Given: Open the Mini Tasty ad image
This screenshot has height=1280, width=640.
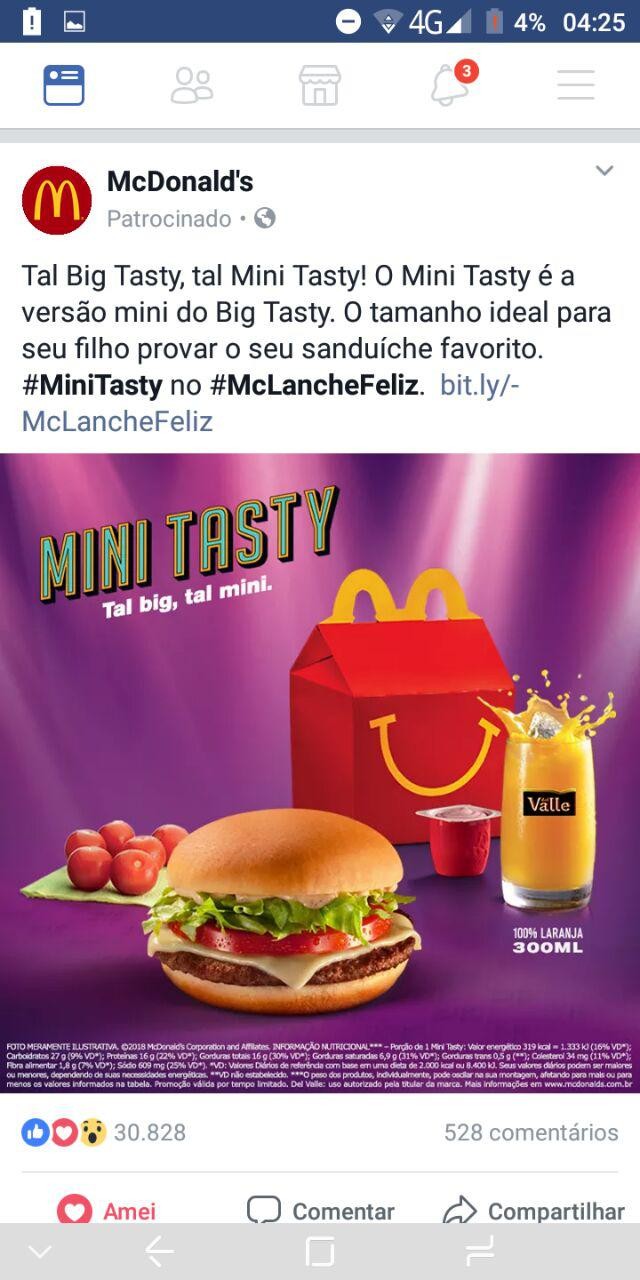Looking at the screenshot, I should pyautogui.click(x=320, y=770).
